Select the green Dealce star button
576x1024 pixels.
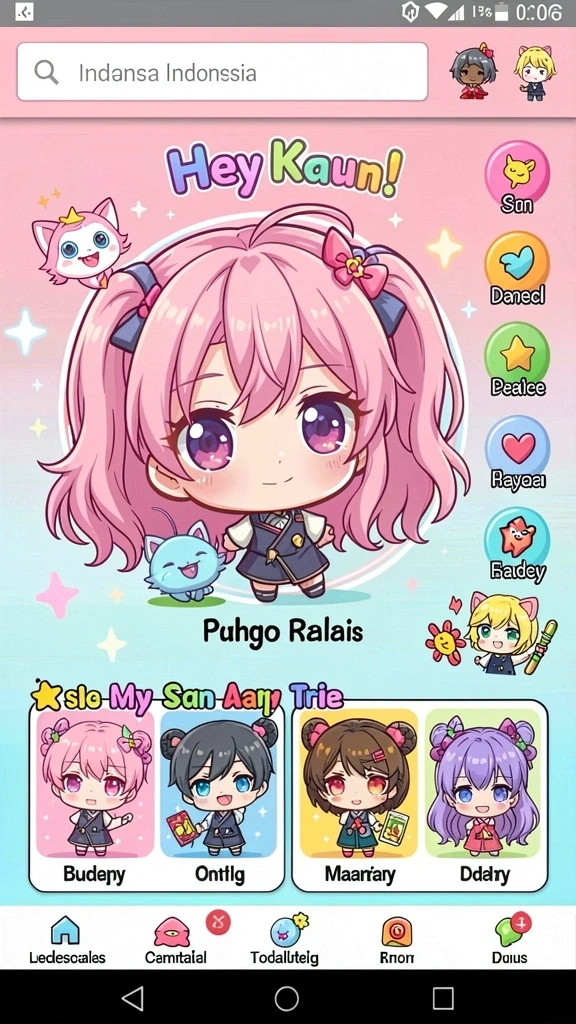click(517, 360)
